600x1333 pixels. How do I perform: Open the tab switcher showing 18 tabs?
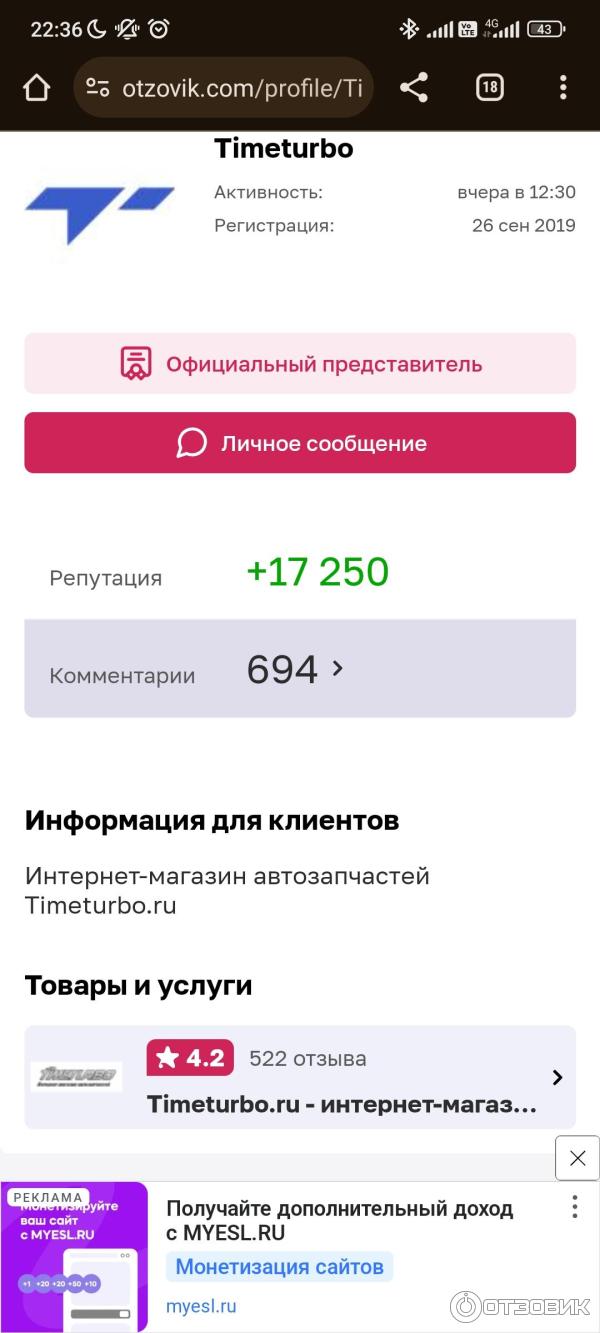point(489,88)
